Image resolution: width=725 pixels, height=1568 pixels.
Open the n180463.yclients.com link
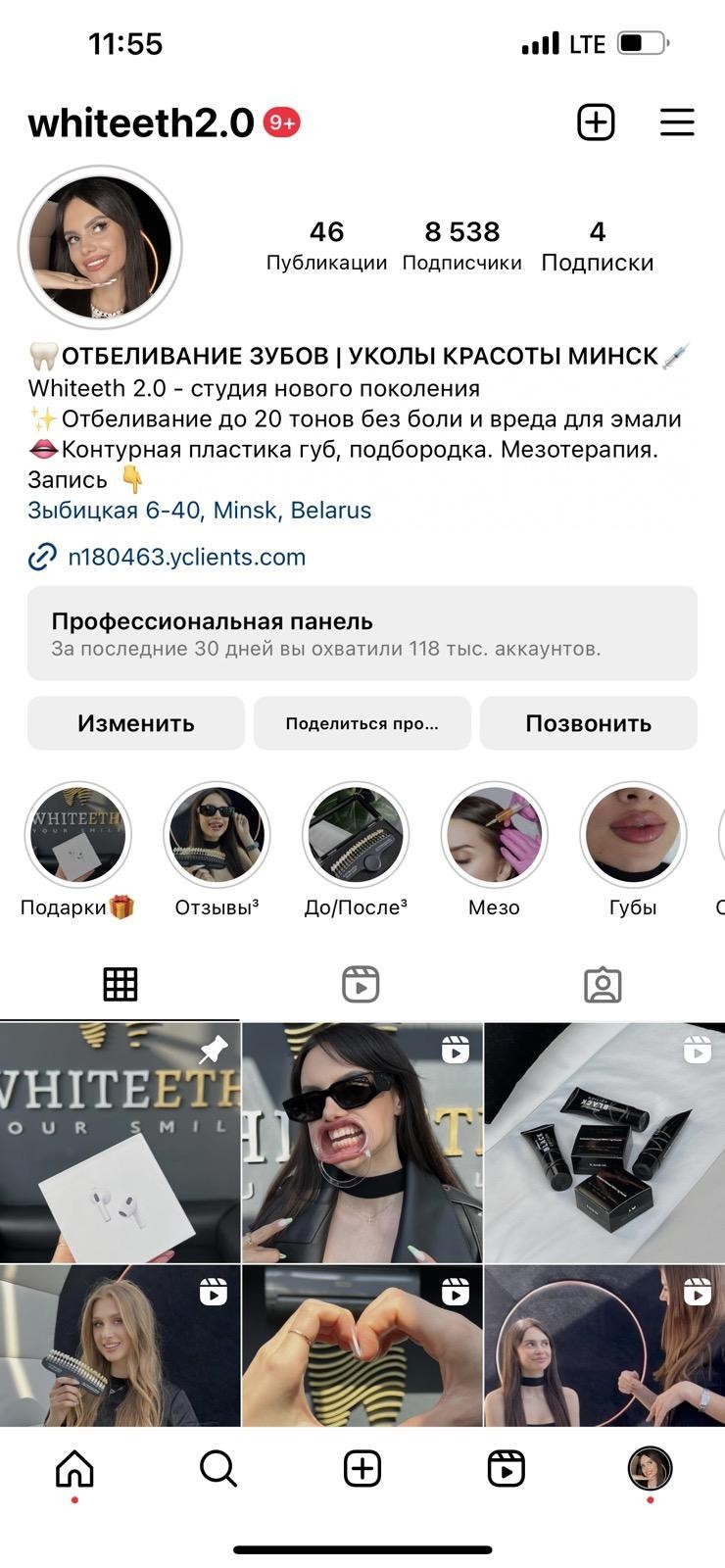click(x=186, y=557)
